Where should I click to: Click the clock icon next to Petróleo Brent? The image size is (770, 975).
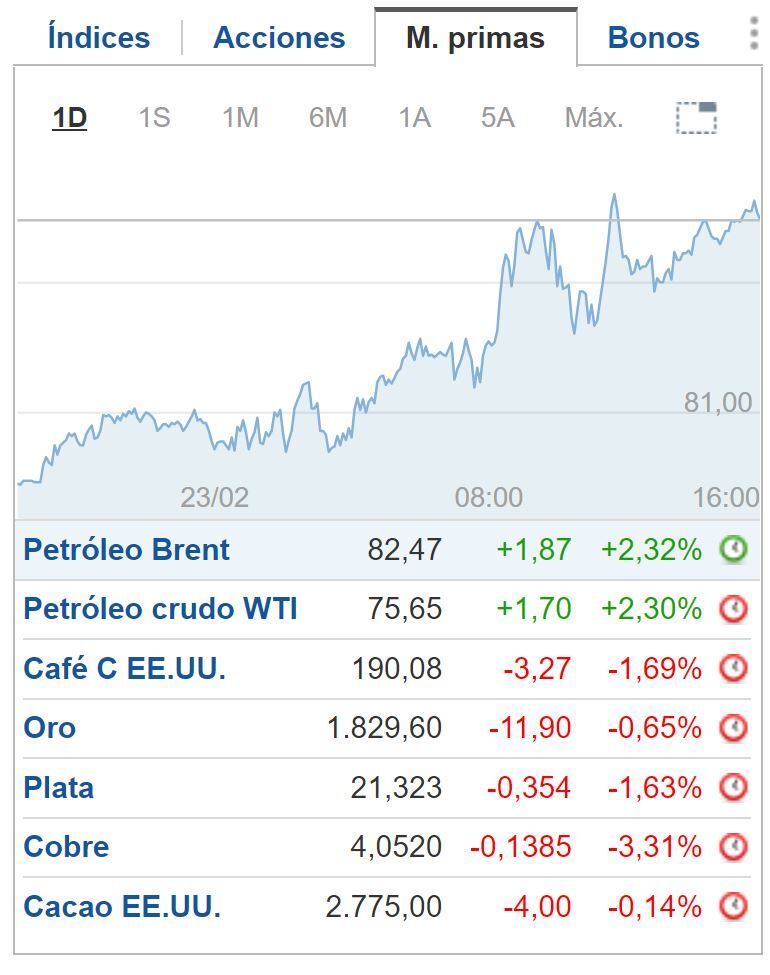point(733,549)
